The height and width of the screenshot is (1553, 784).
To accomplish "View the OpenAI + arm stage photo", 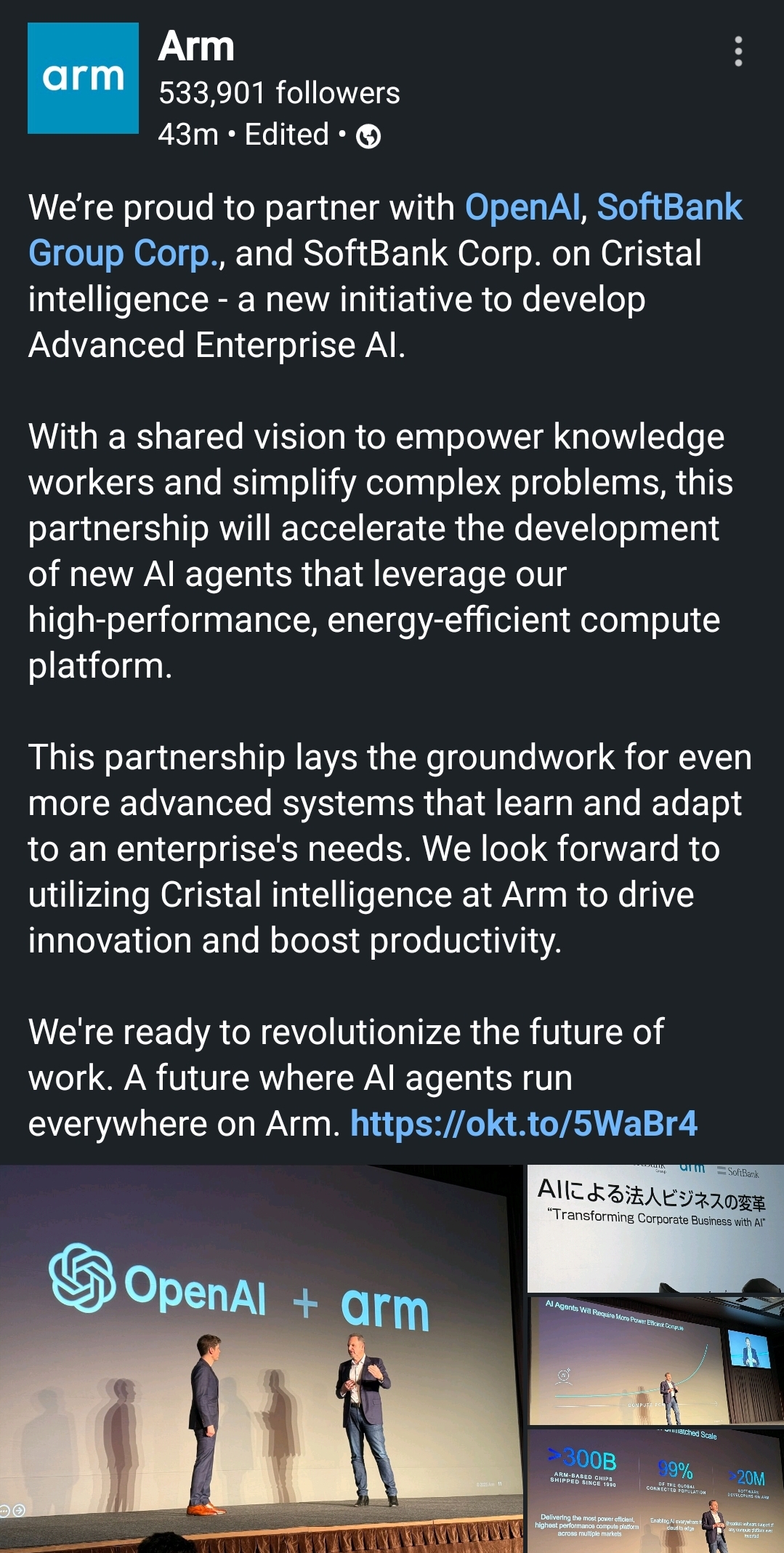I will tap(262, 1358).
